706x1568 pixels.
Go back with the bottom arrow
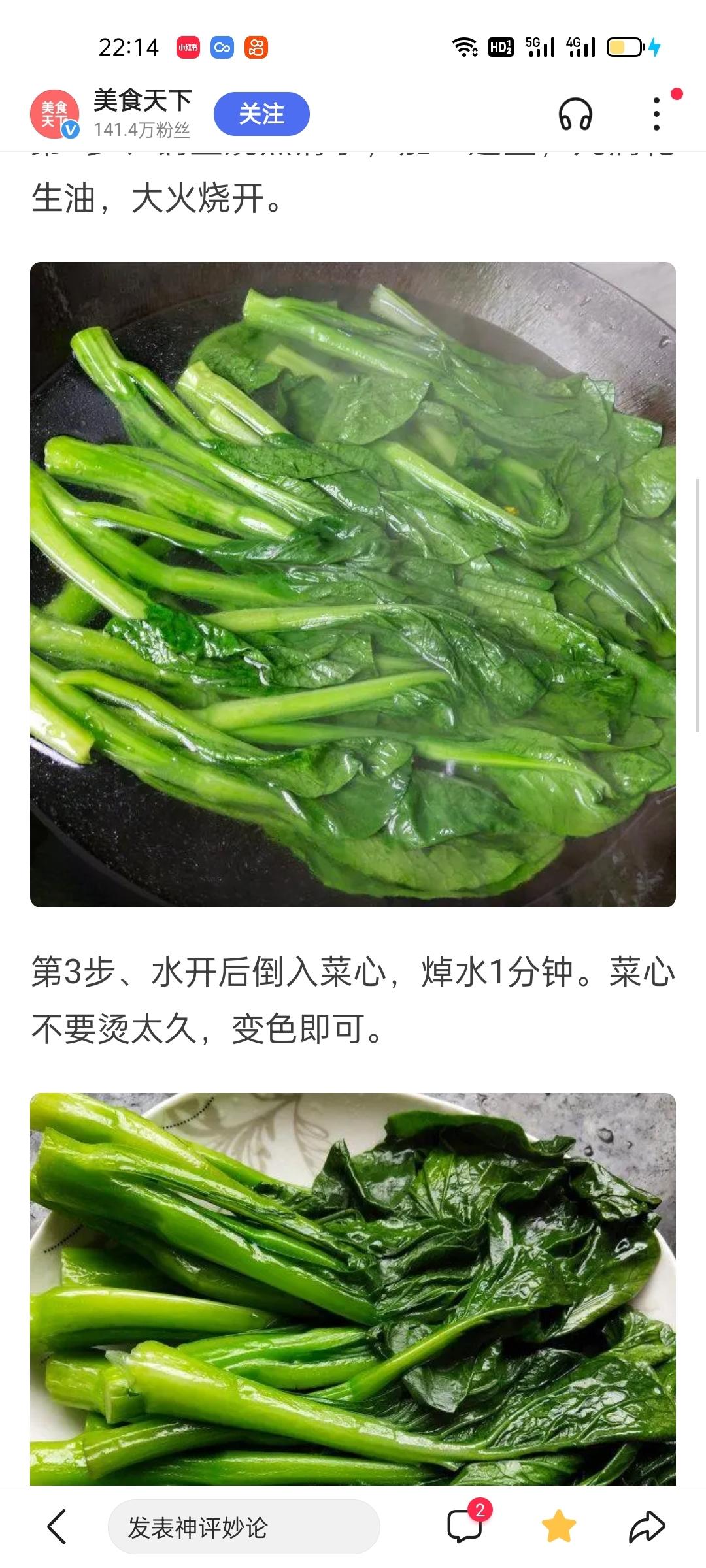tap(58, 1527)
